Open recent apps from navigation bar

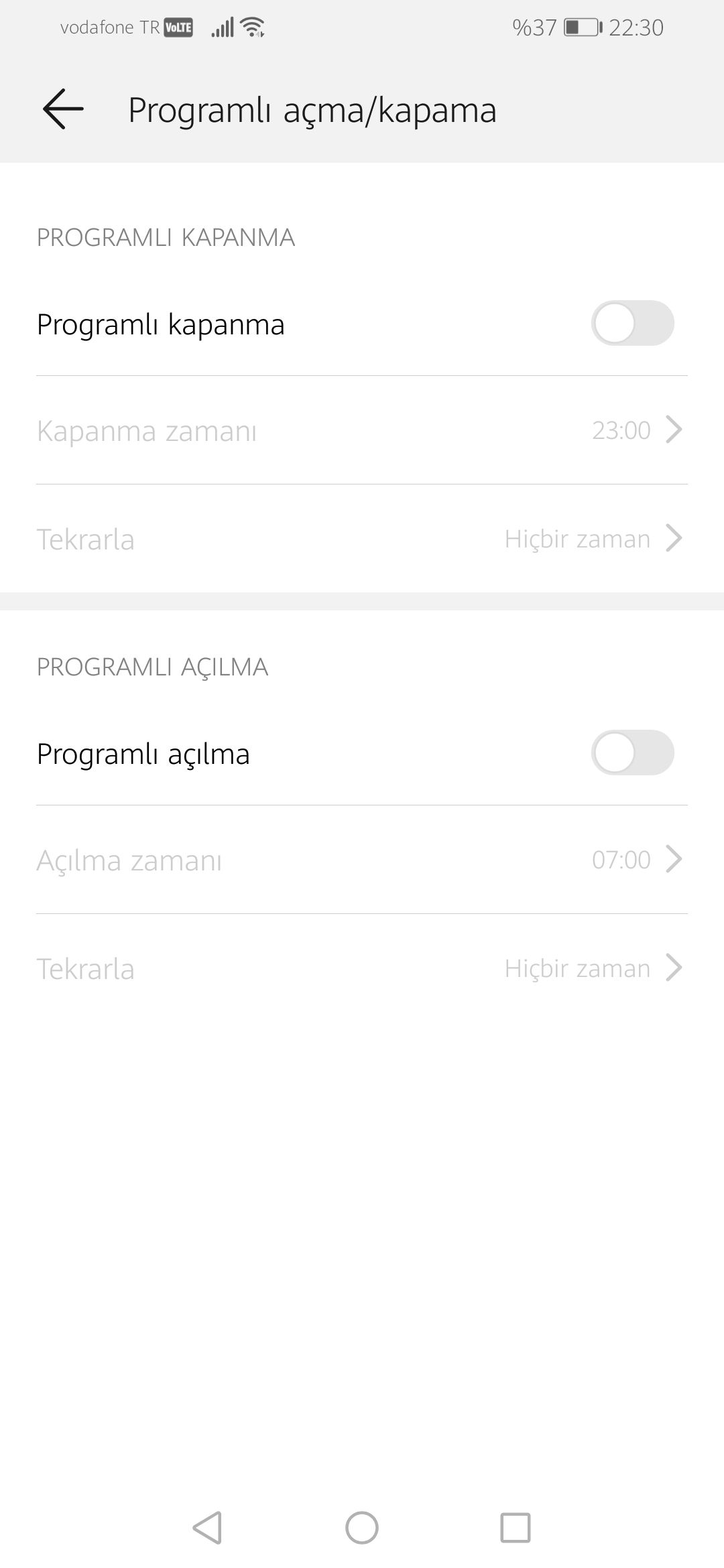coord(516,1528)
